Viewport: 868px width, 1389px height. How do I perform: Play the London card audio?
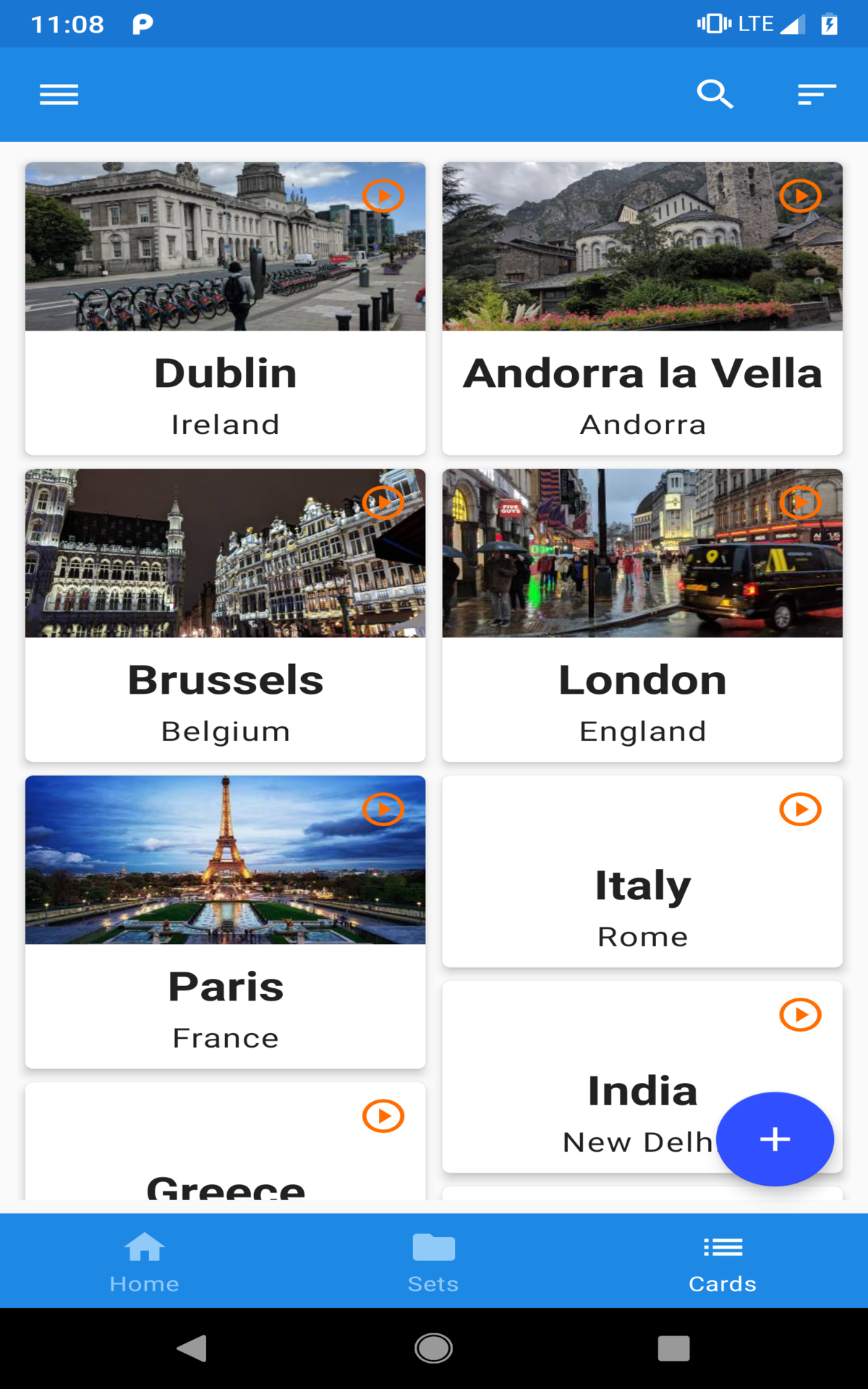800,503
